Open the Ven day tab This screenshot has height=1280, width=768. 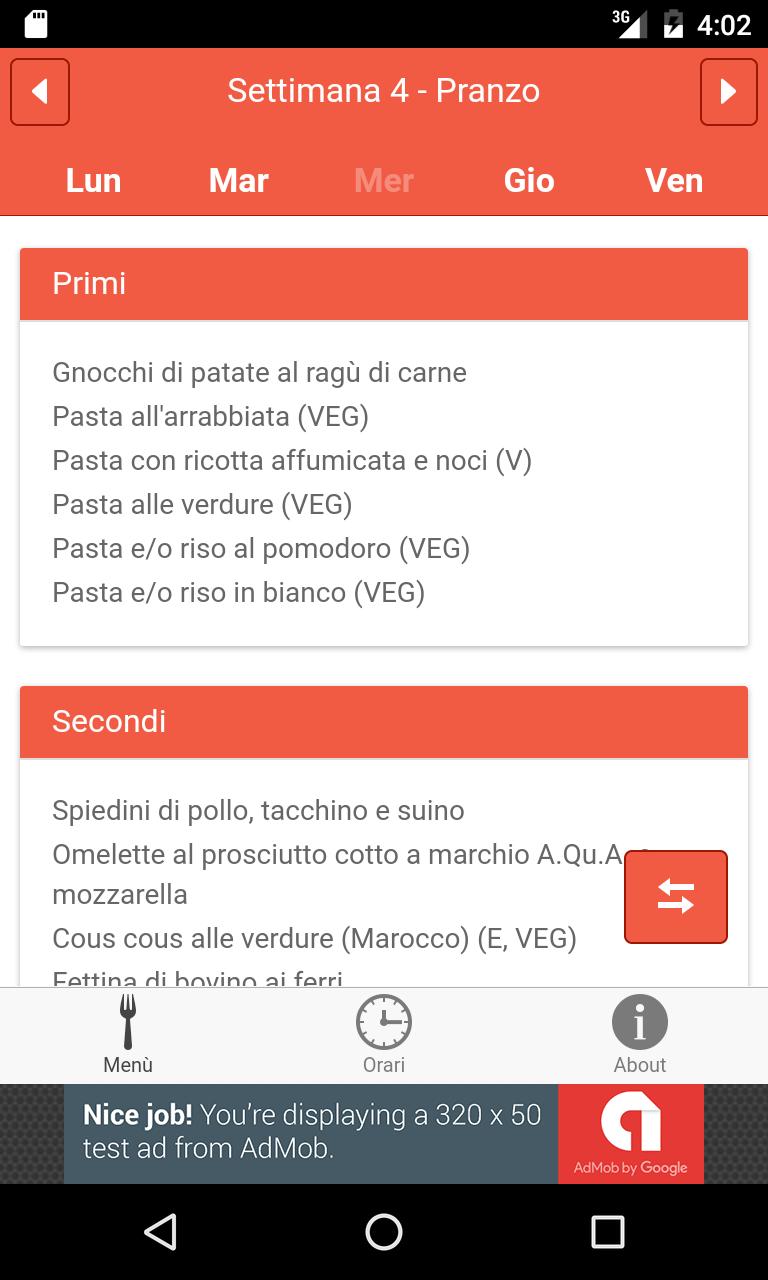tap(674, 180)
